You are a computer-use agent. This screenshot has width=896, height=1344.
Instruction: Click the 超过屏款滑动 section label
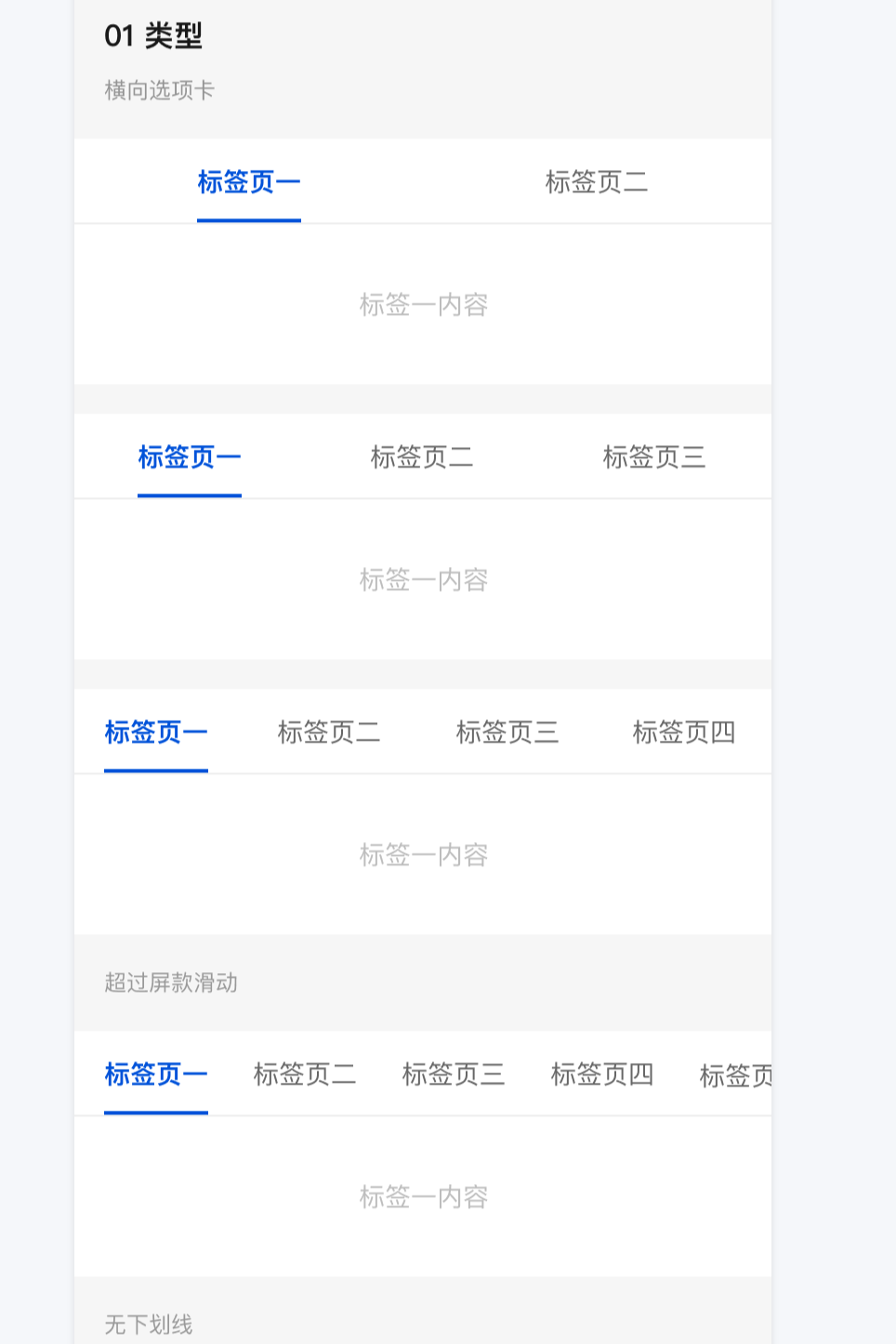[x=170, y=983]
